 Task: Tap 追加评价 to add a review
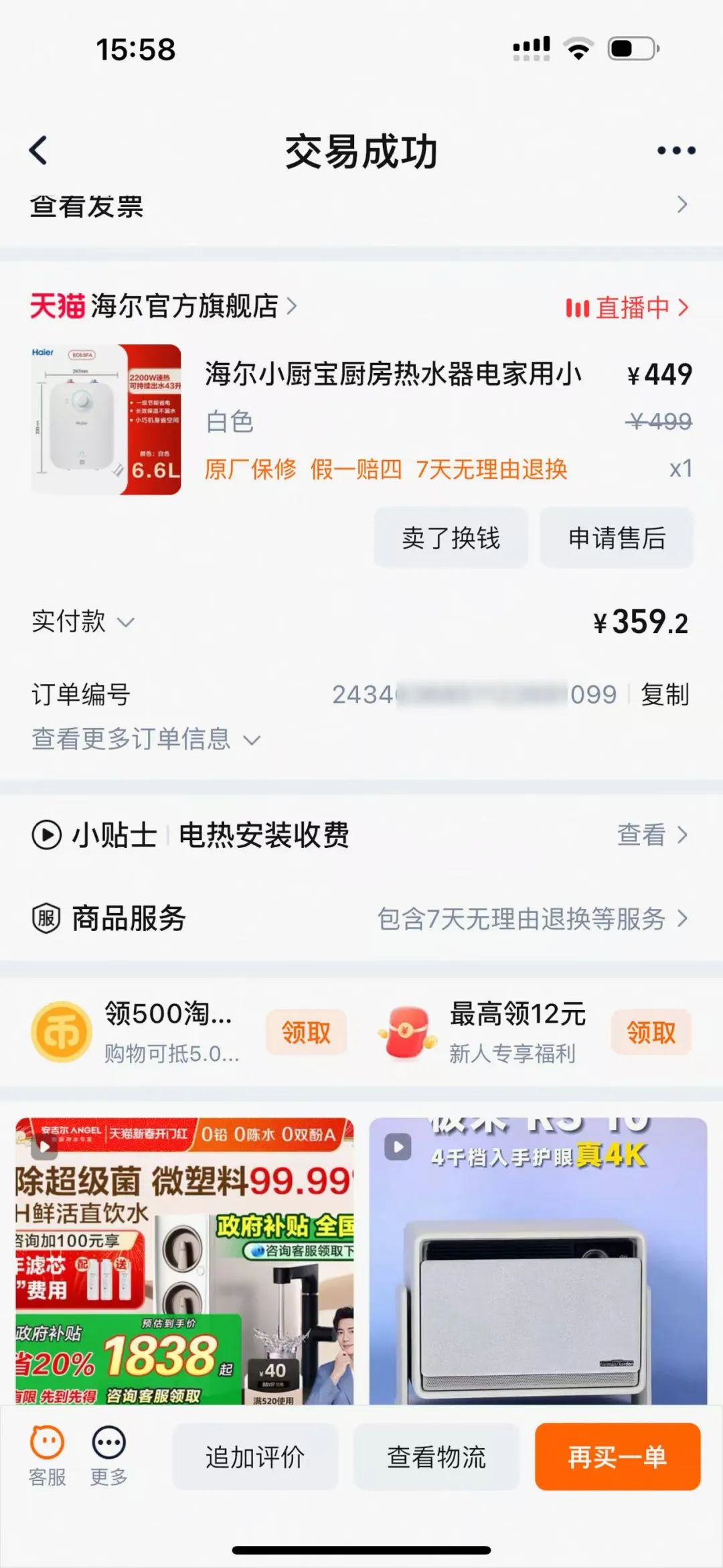(x=255, y=1457)
